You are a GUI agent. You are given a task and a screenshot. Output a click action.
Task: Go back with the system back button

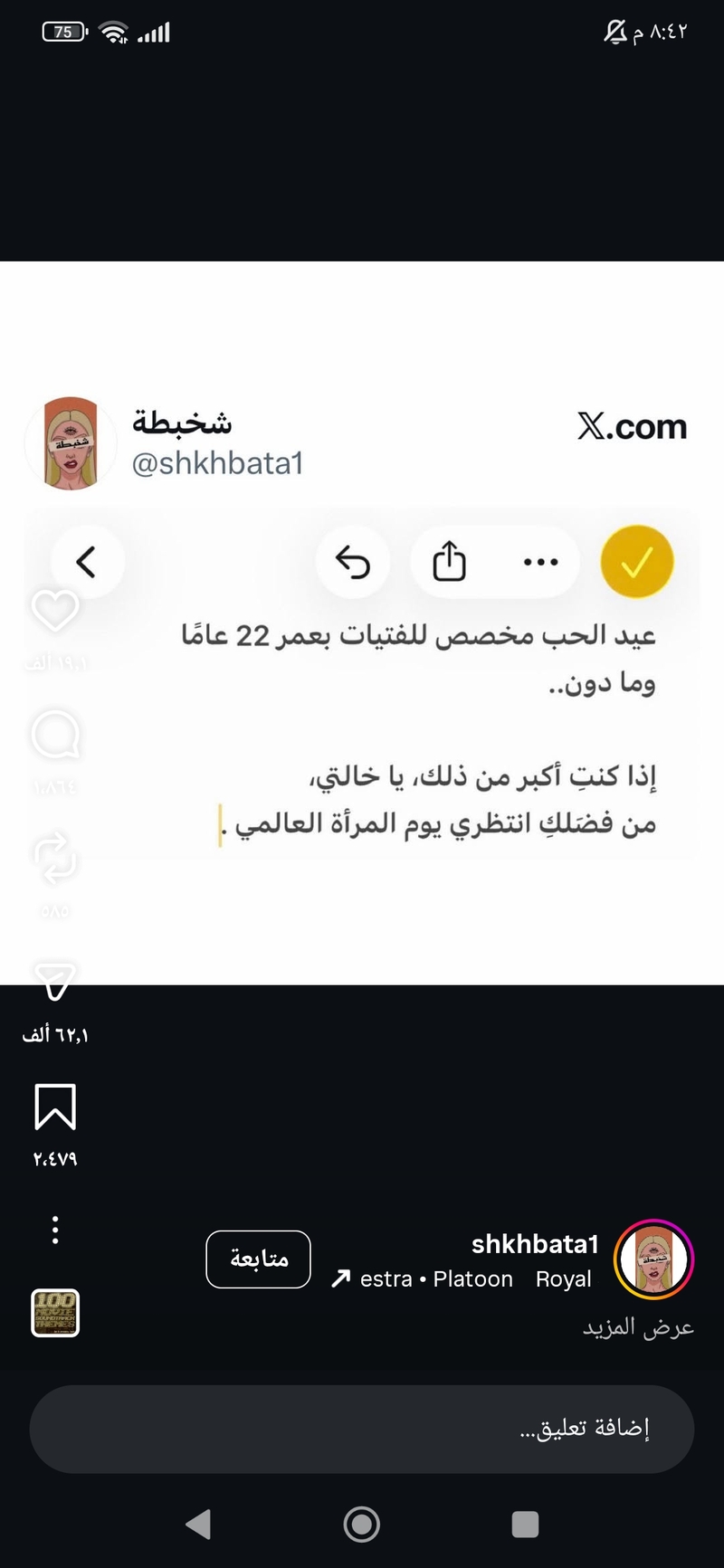point(198,1525)
